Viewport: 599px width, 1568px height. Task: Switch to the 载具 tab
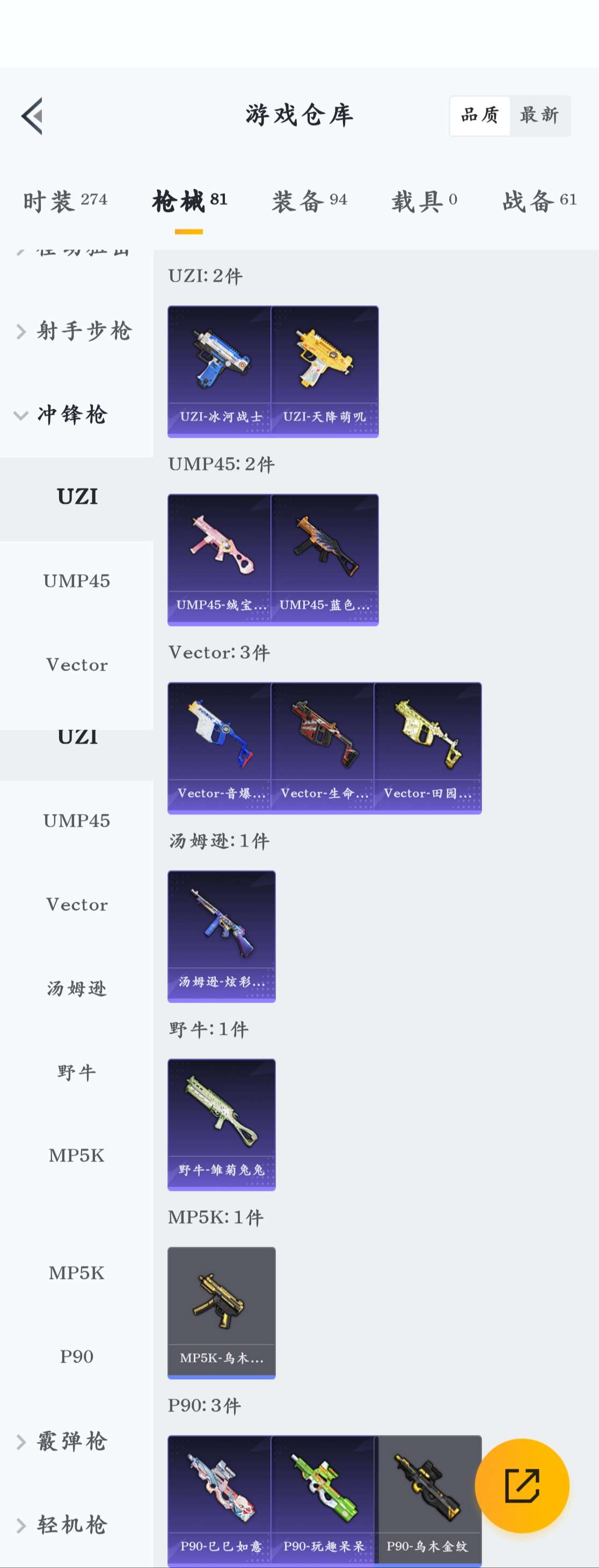pyautogui.click(x=423, y=201)
